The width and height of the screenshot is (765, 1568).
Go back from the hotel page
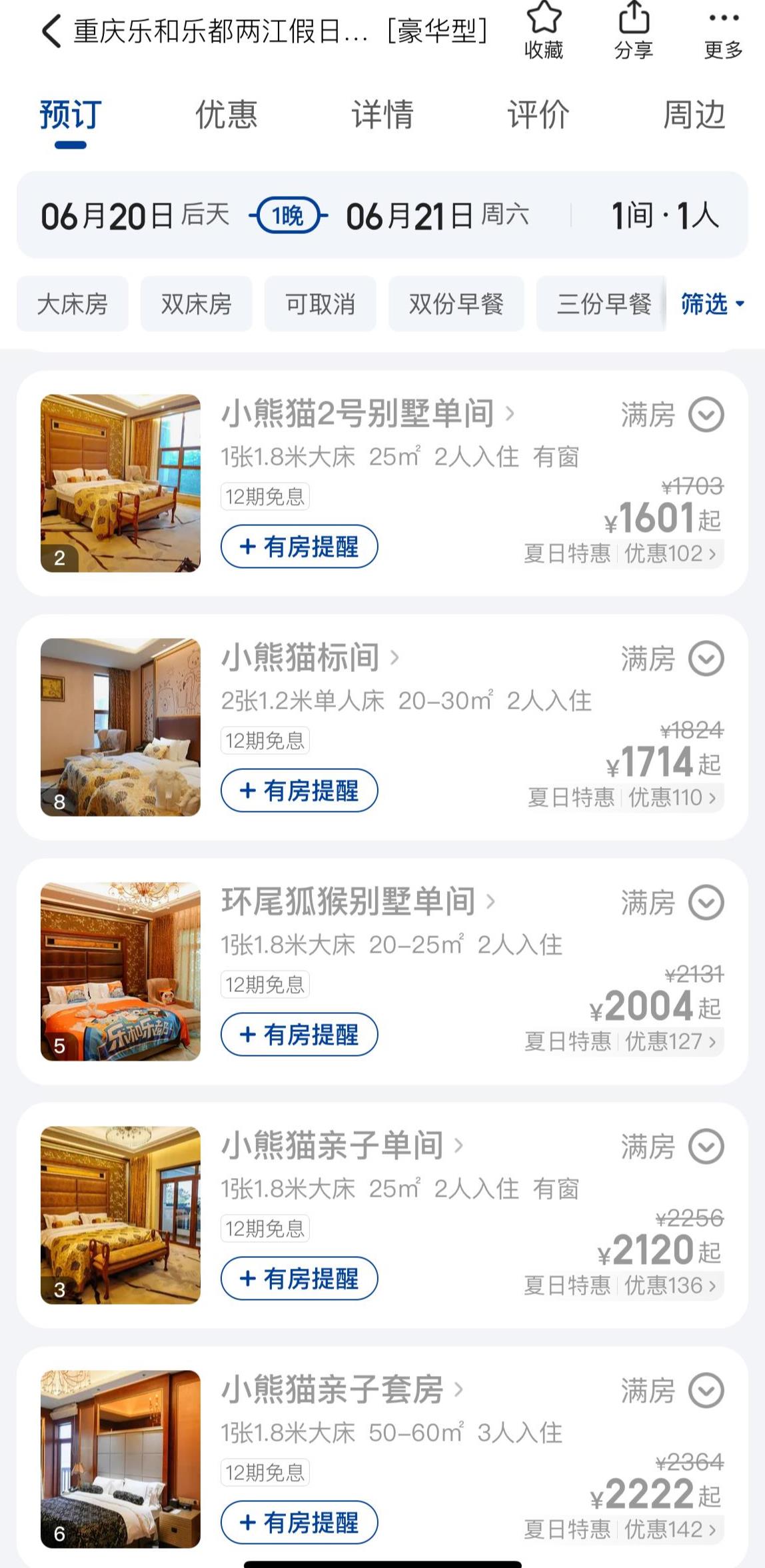[x=51, y=31]
